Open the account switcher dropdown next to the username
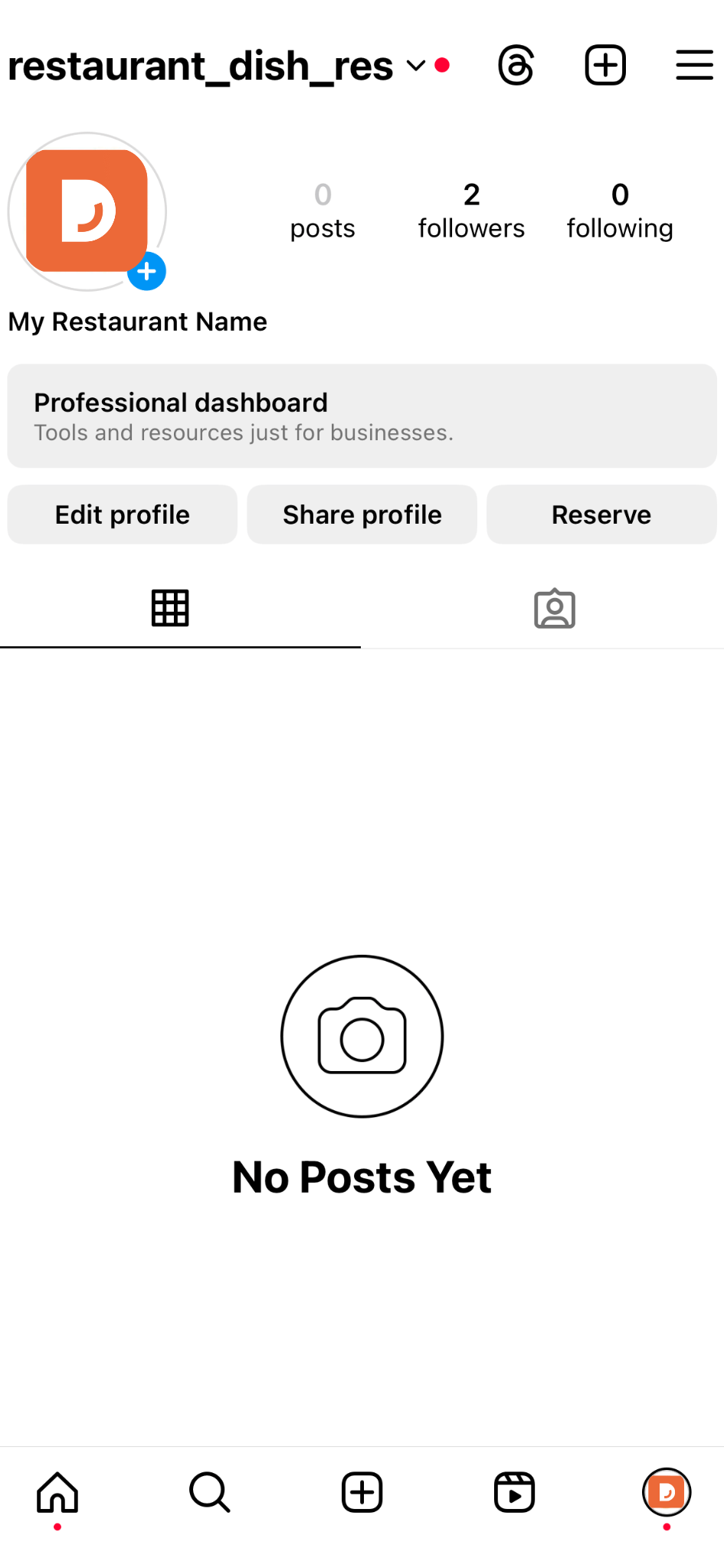The image size is (724, 1568). click(416, 66)
